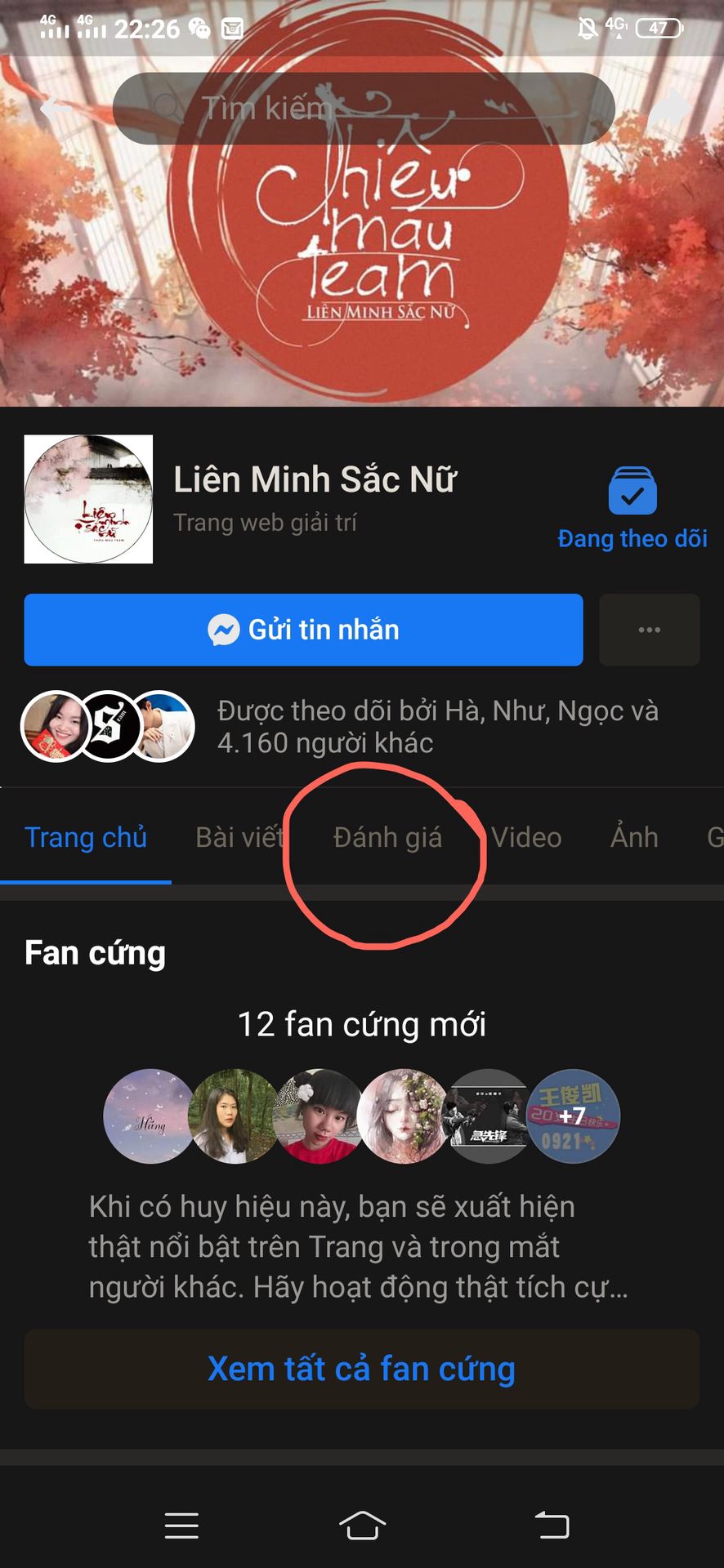Send a message with Gửi tin nhắn
Screen dimensions: 724x1568
[x=303, y=630]
